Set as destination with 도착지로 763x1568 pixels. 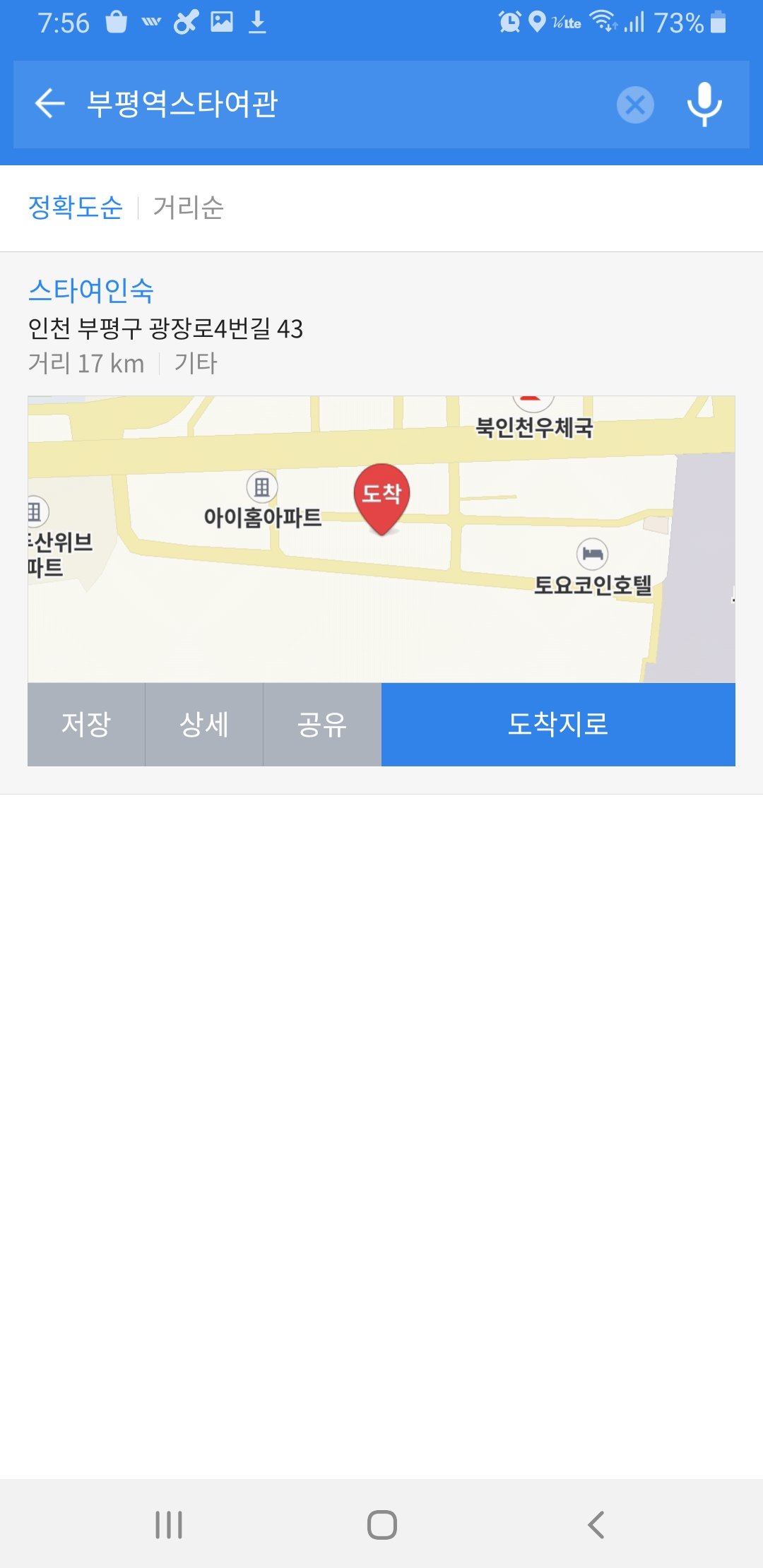[558, 724]
